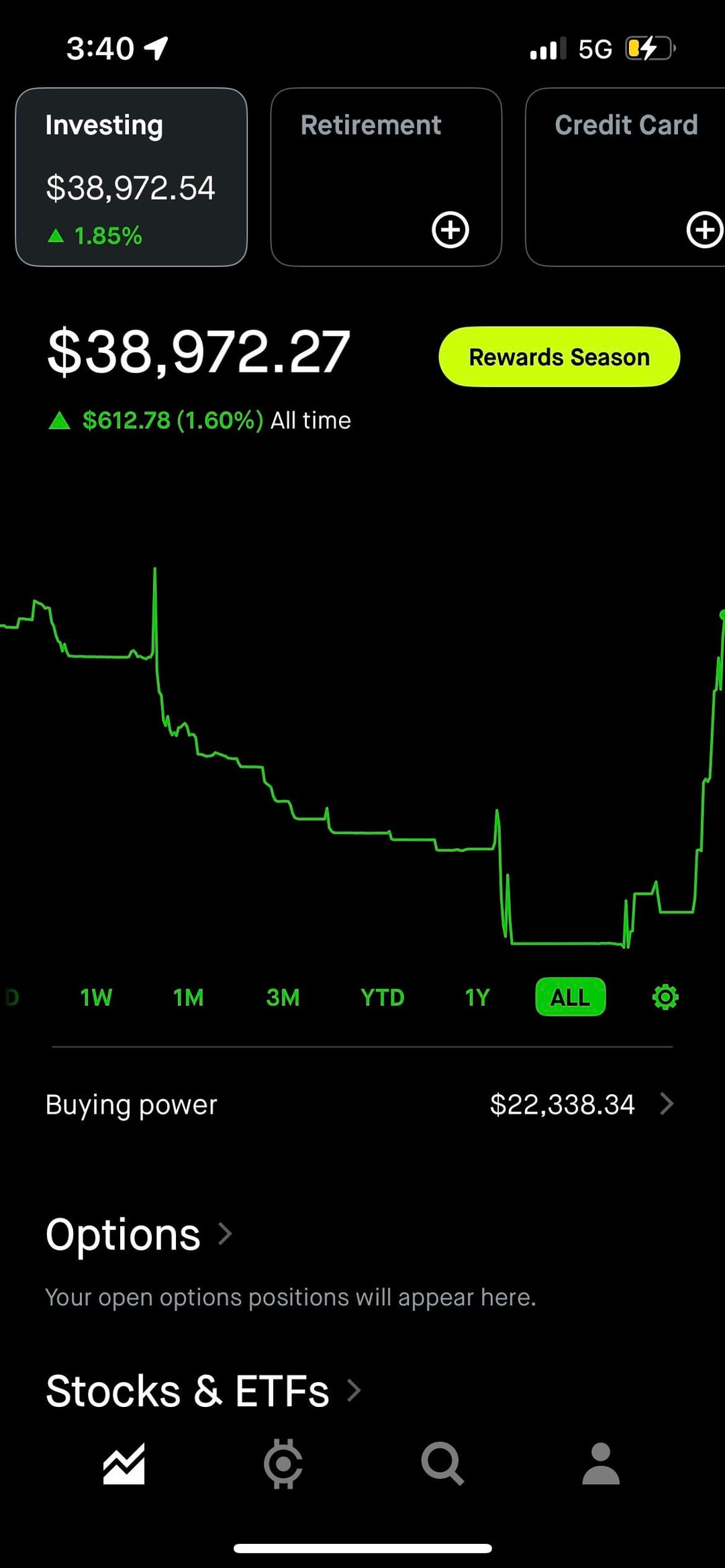
Task: View year-to-date chart with YTD
Action: coord(382,998)
